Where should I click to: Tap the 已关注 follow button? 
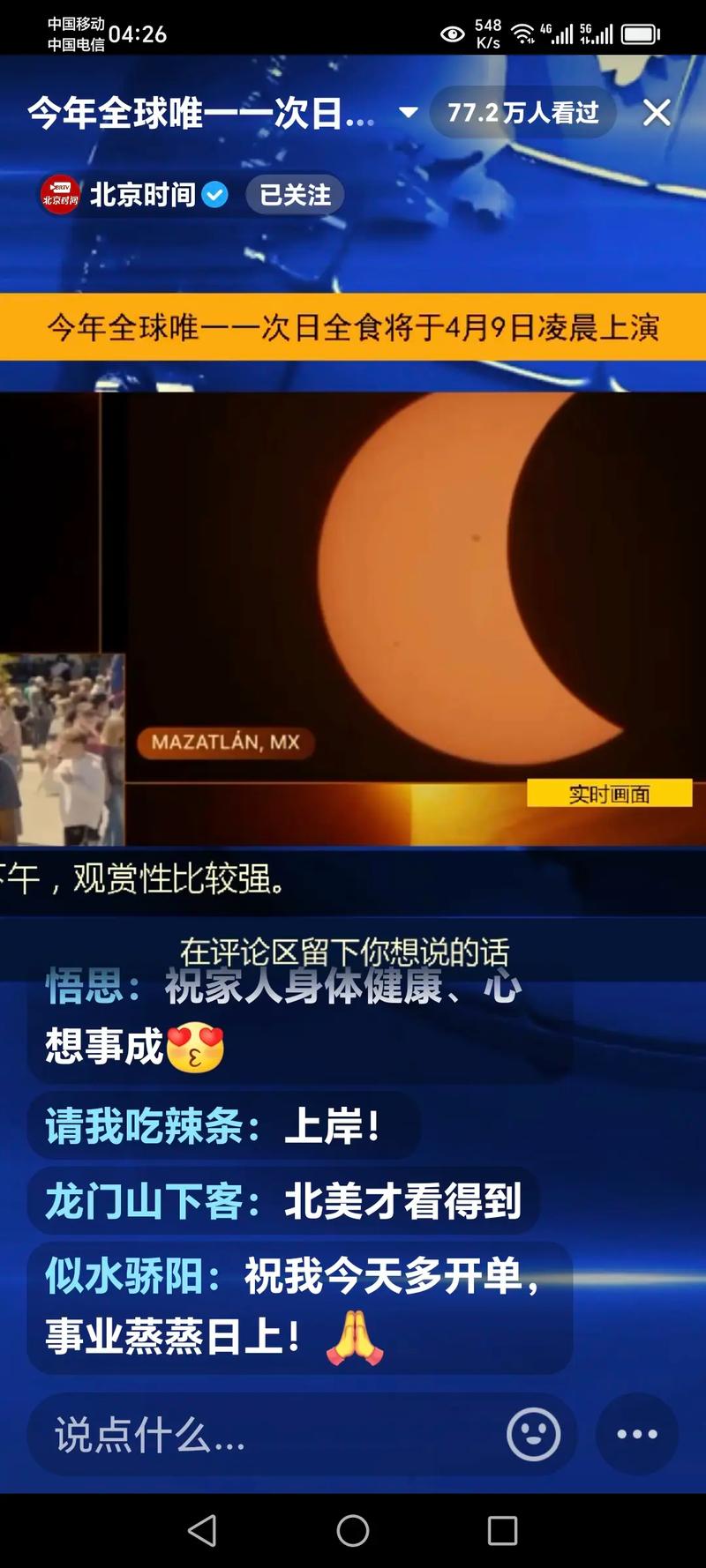point(295,195)
